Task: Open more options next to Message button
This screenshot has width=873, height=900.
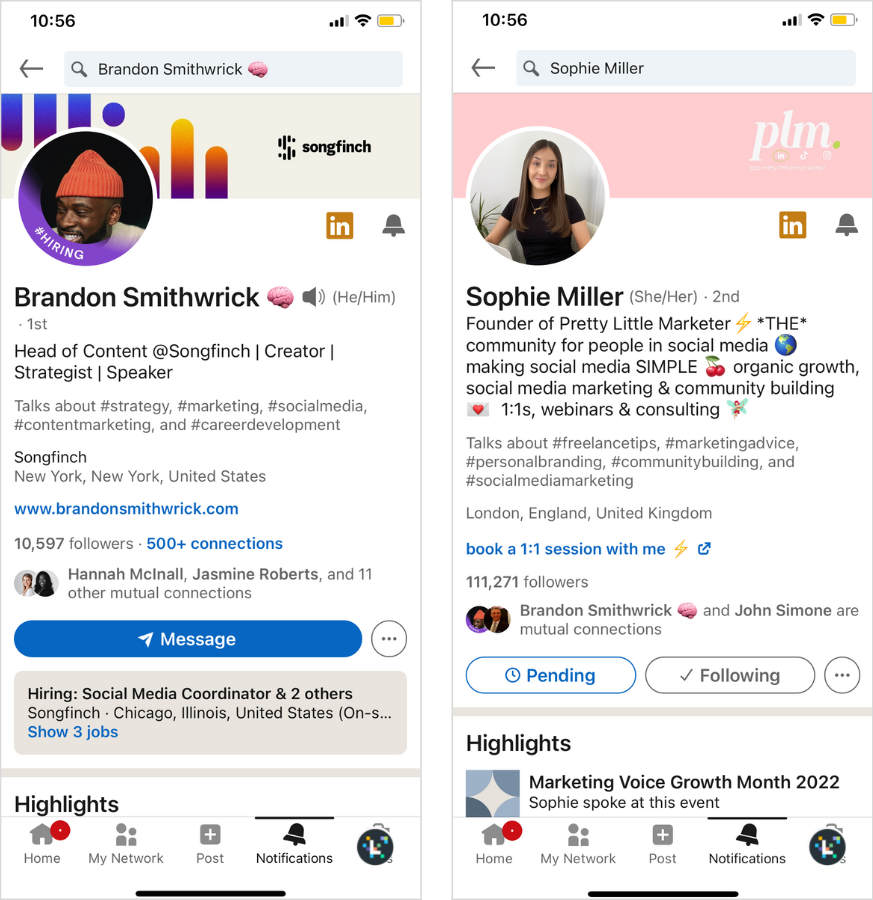Action: [x=388, y=639]
